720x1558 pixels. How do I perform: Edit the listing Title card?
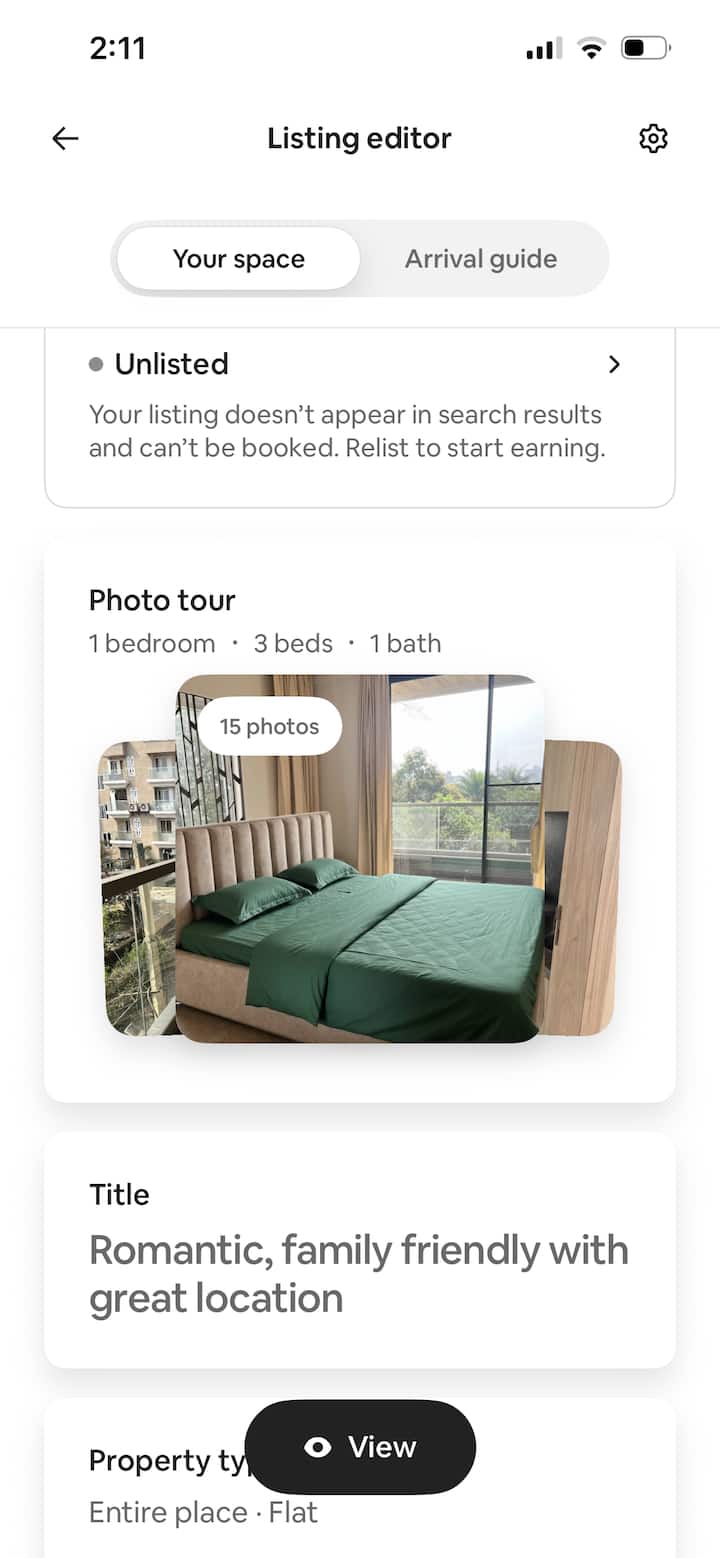click(x=360, y=1250)
